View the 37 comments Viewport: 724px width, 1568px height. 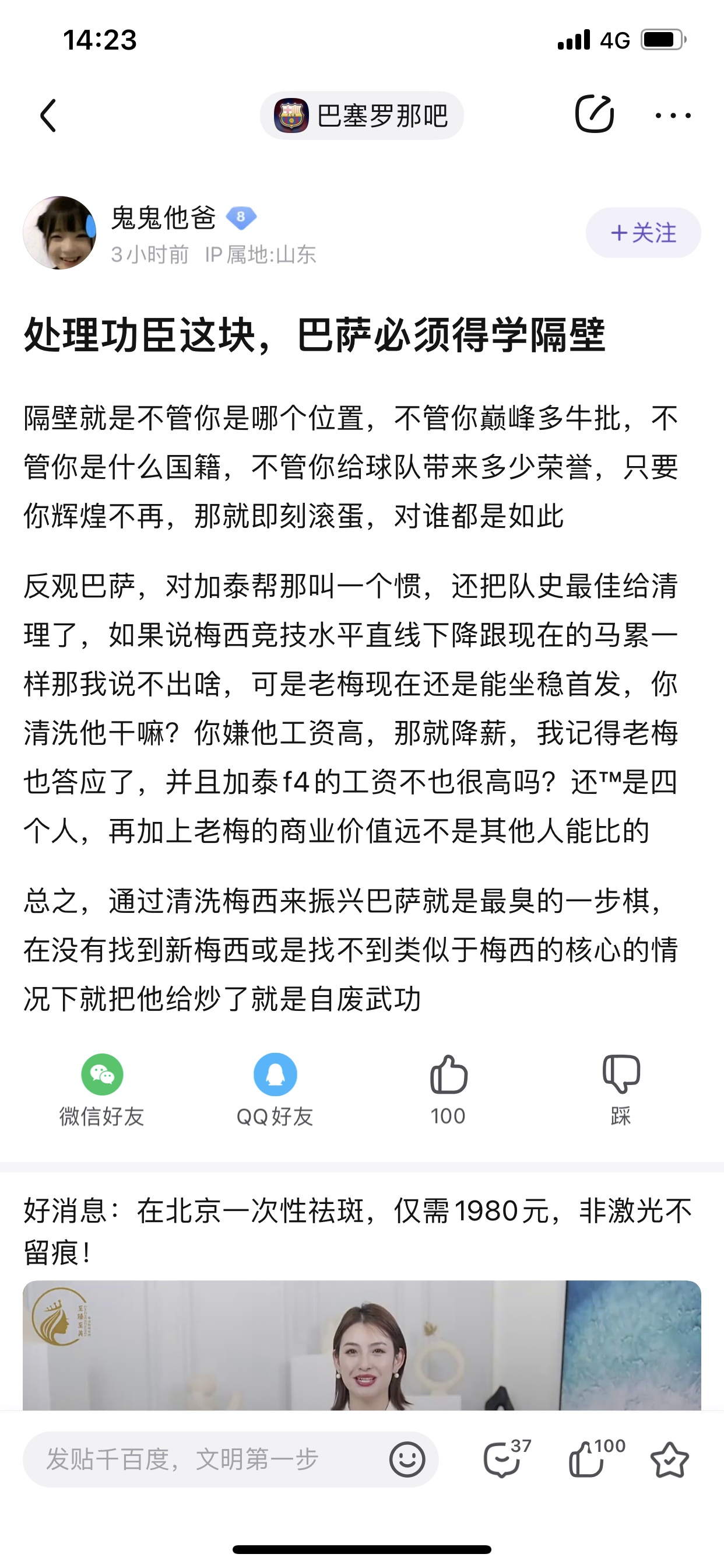(x=506, y=1458)
